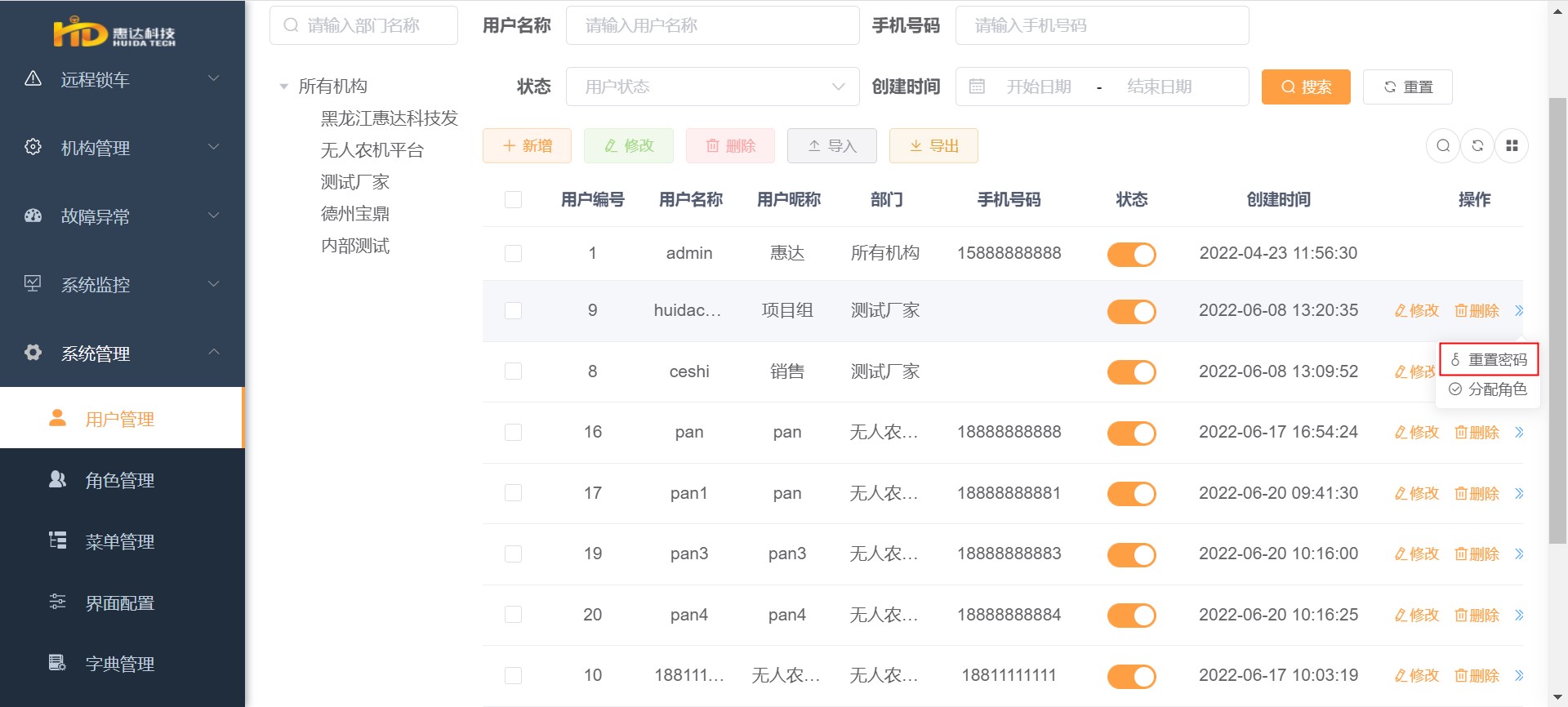Toggle status switch for user admin
Screen dimensions: 1568x707
point(1131,254)
